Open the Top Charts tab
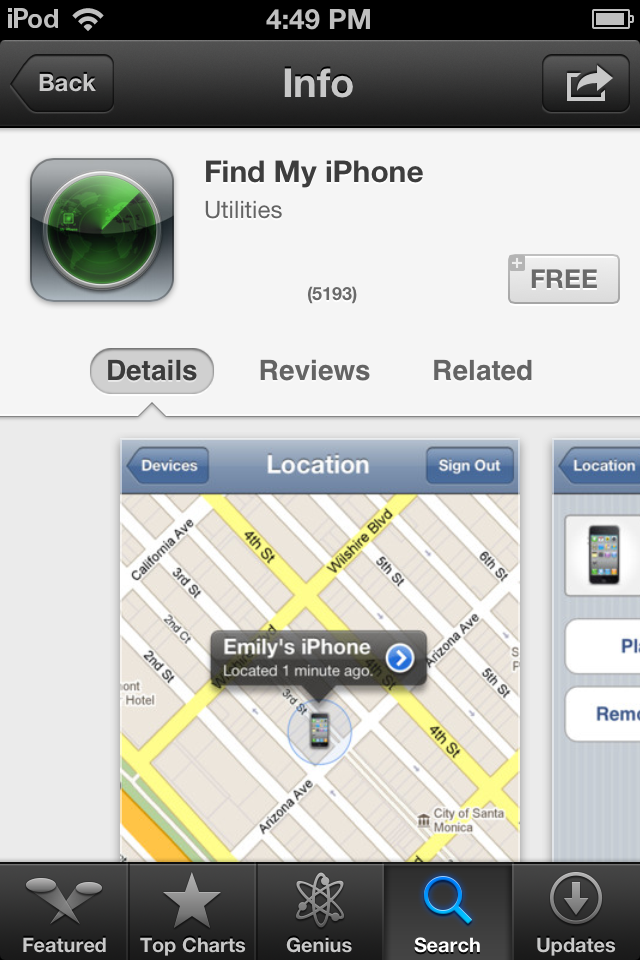Viewport: 640px width, 960px height. point(192,912)
